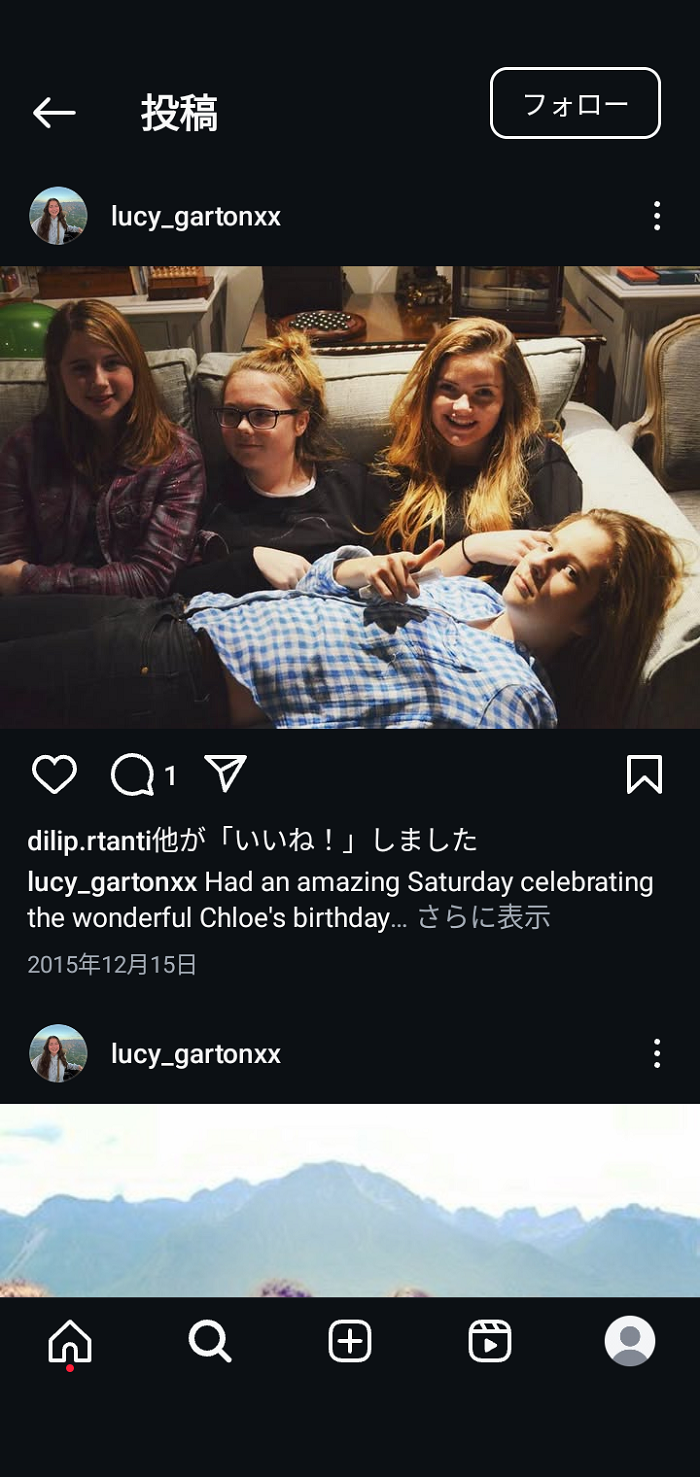Open overflow menu on the birthday post
This screenshot has width=700, height=1477.
pos(656,216)
